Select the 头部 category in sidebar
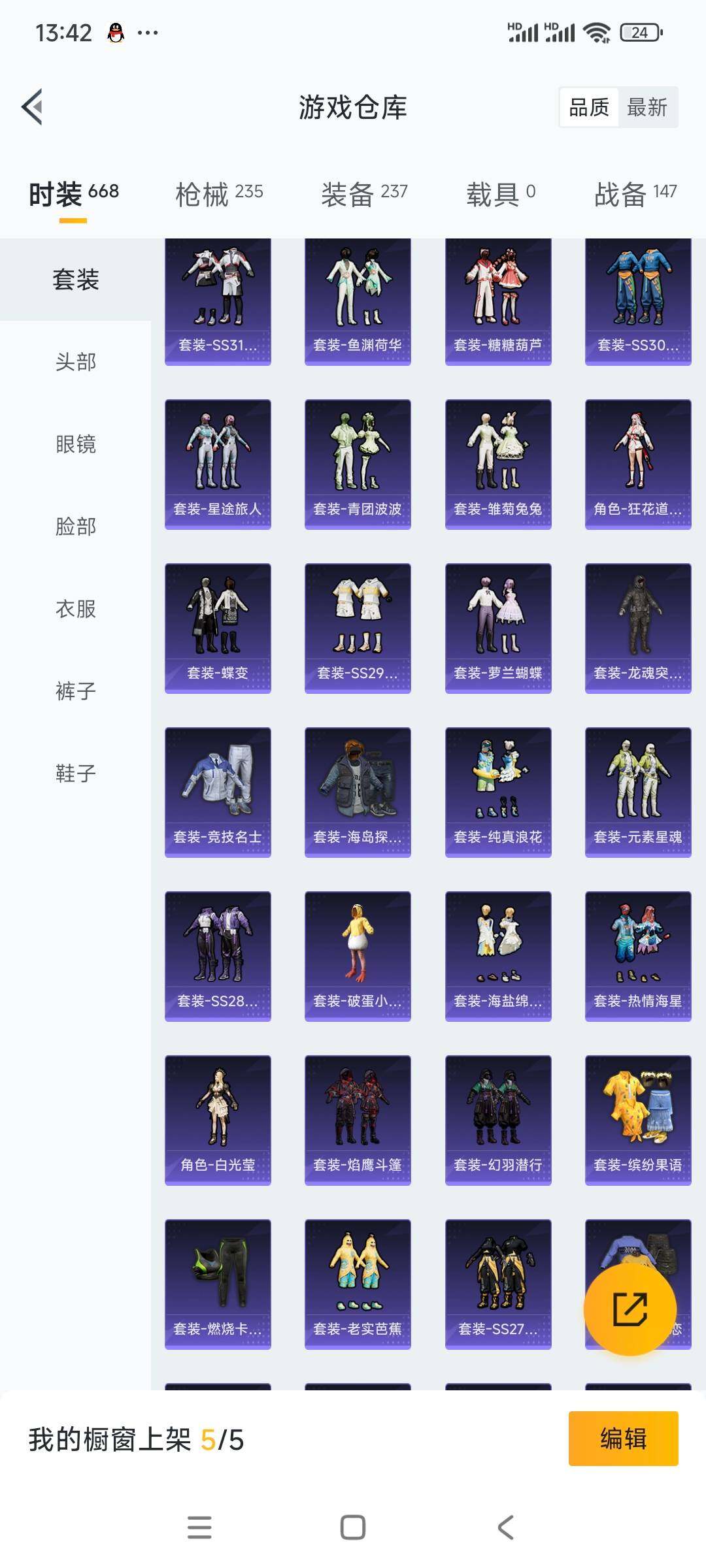706x1568 pixels. (x=75, y=363)
